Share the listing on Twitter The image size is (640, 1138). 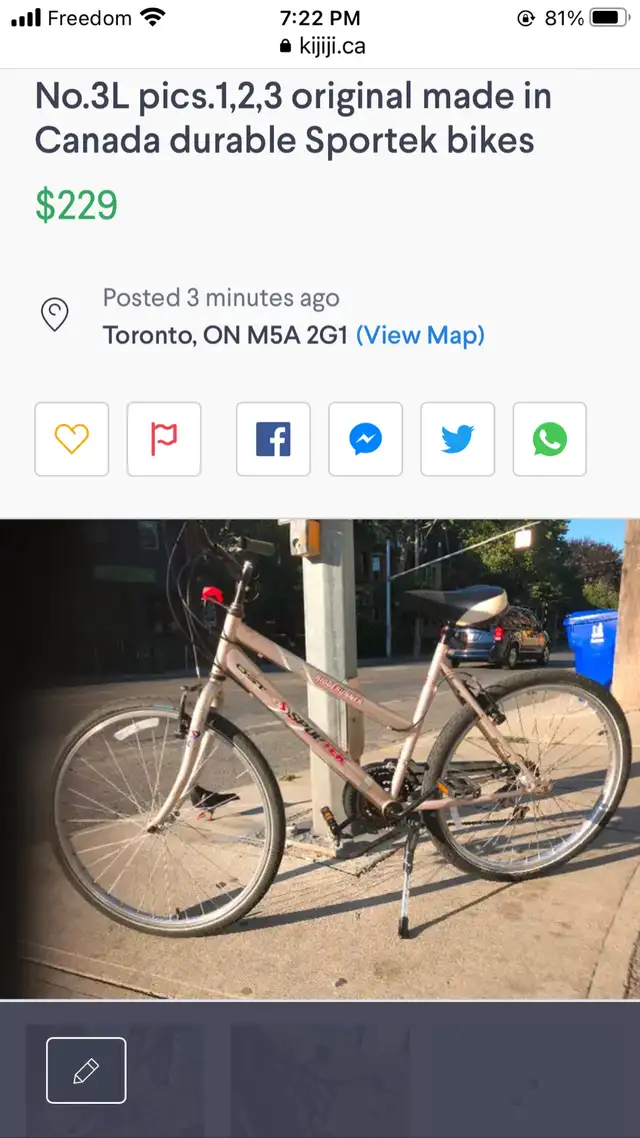pyautogui.click(x=457, y=439)
